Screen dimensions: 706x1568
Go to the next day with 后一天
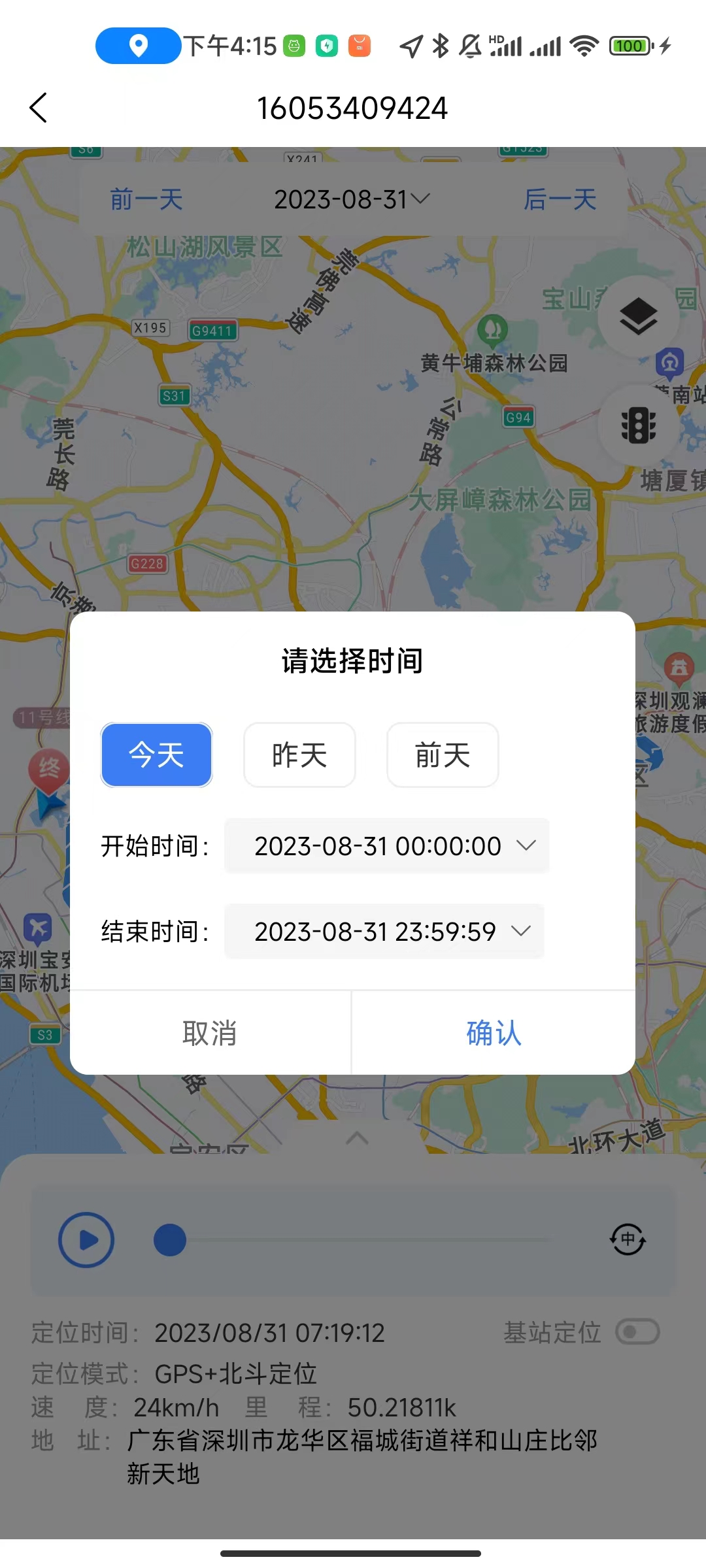560,199
